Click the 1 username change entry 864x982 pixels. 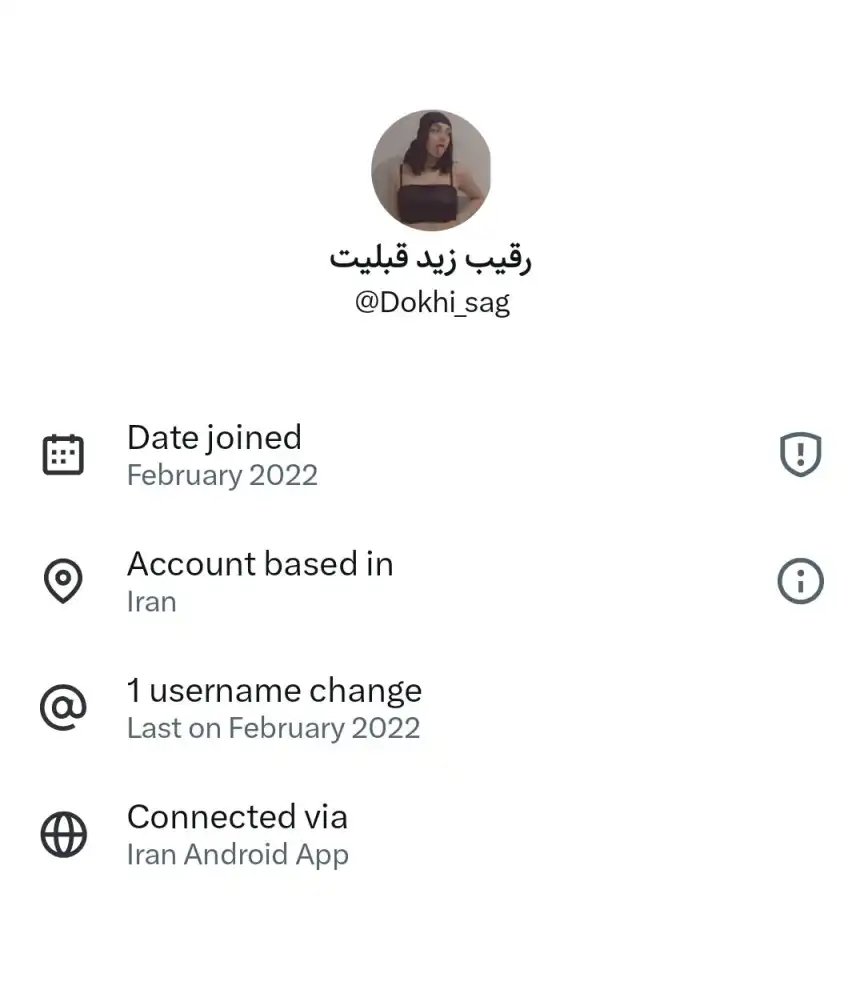coord(274,690)
